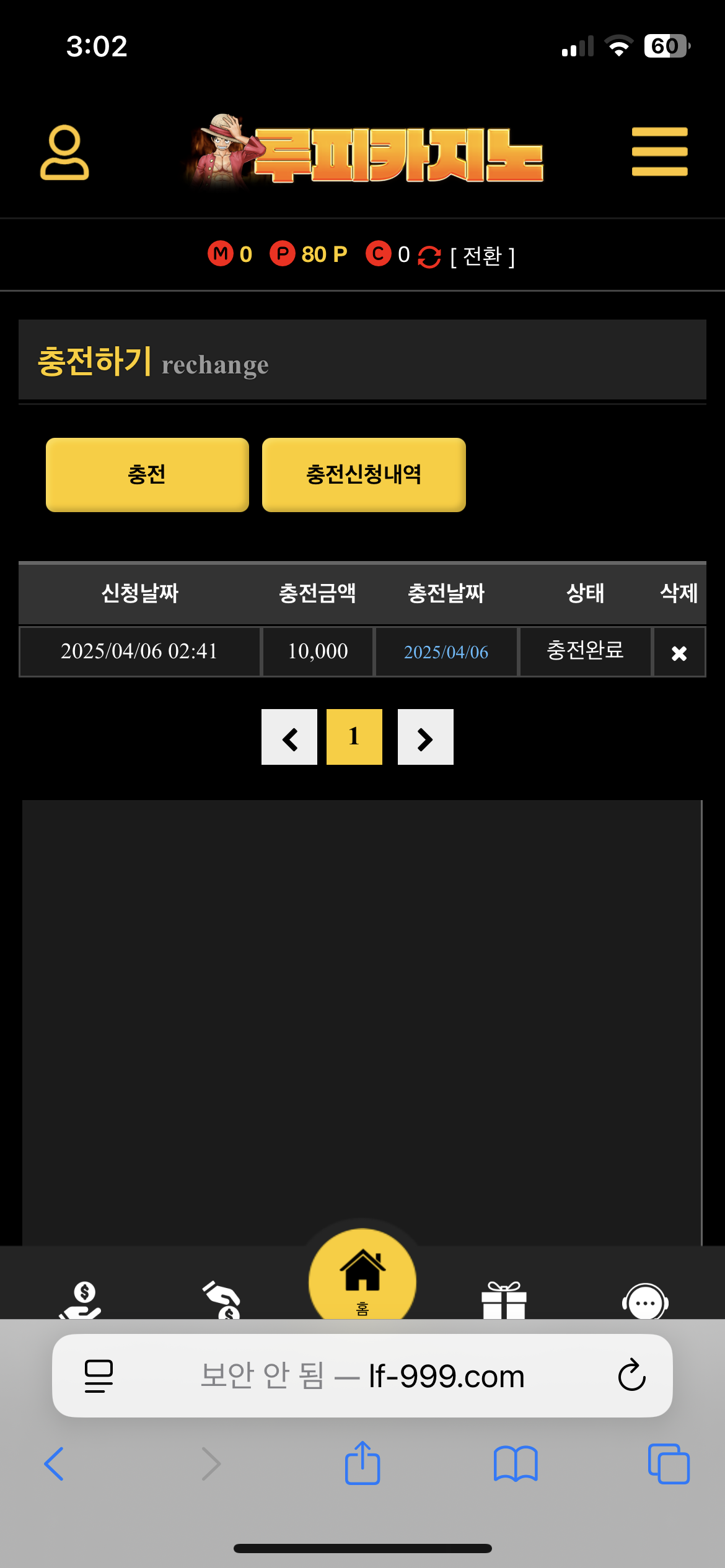Reload the page in Safari
725x1568 pixels.
pyautogui.click(x=631, y=1375)
